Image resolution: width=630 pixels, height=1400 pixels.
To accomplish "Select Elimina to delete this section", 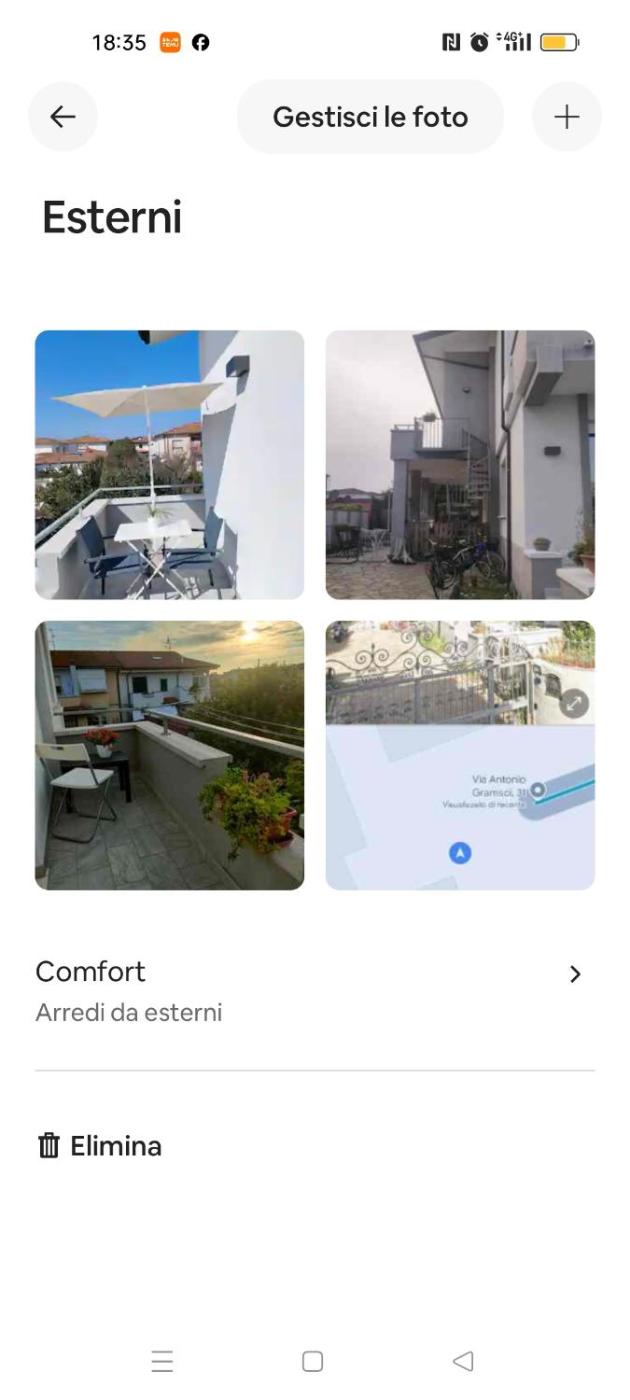I will 100,1146.
